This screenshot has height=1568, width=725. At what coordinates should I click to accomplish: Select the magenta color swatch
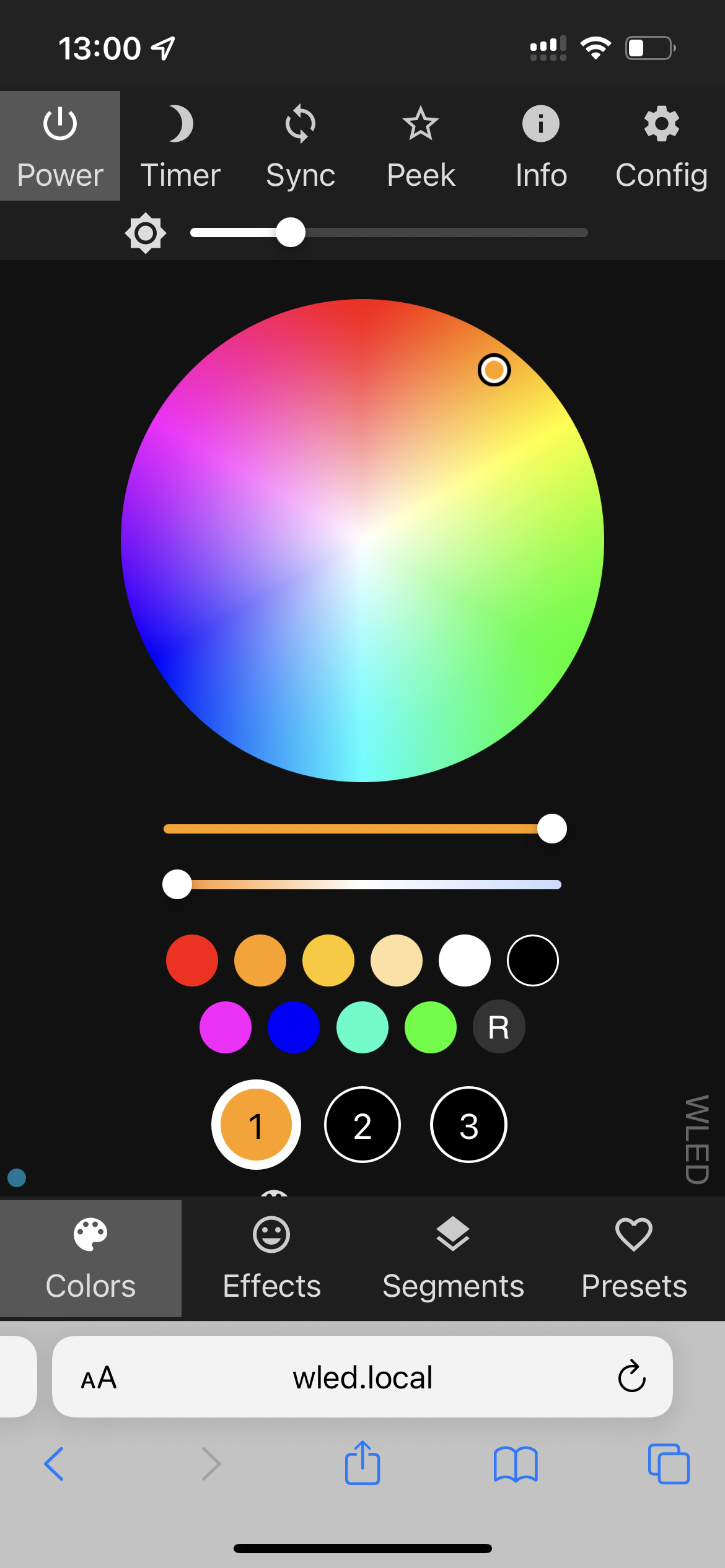[x=226, y=1027]
